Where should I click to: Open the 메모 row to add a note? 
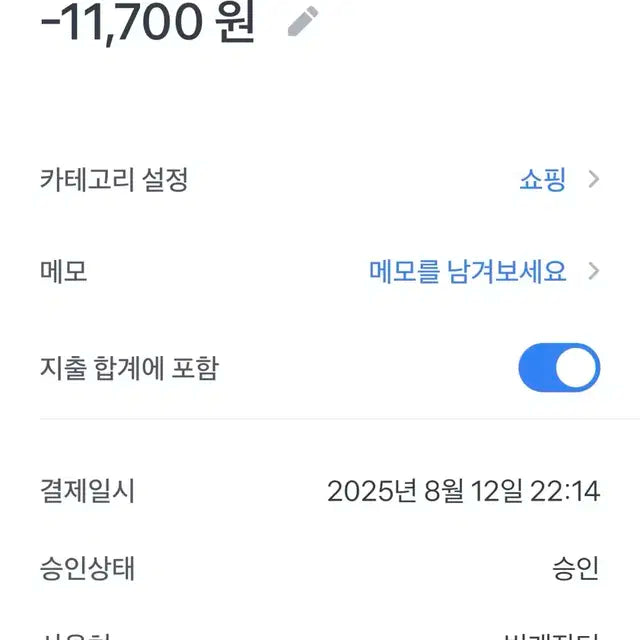click(x=320, y=271)
